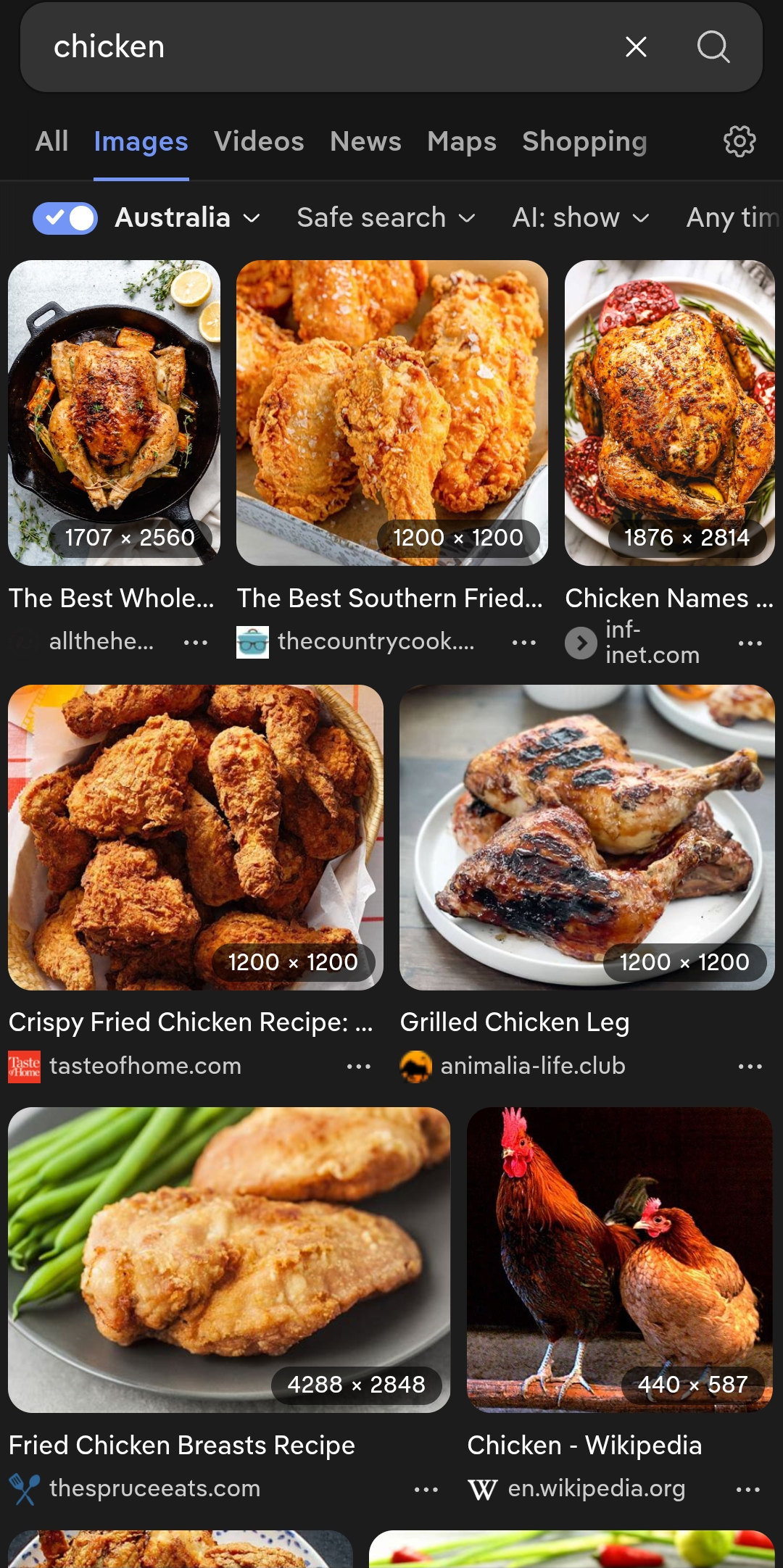Tap the magnifier search icon

[x=713, y=47]
